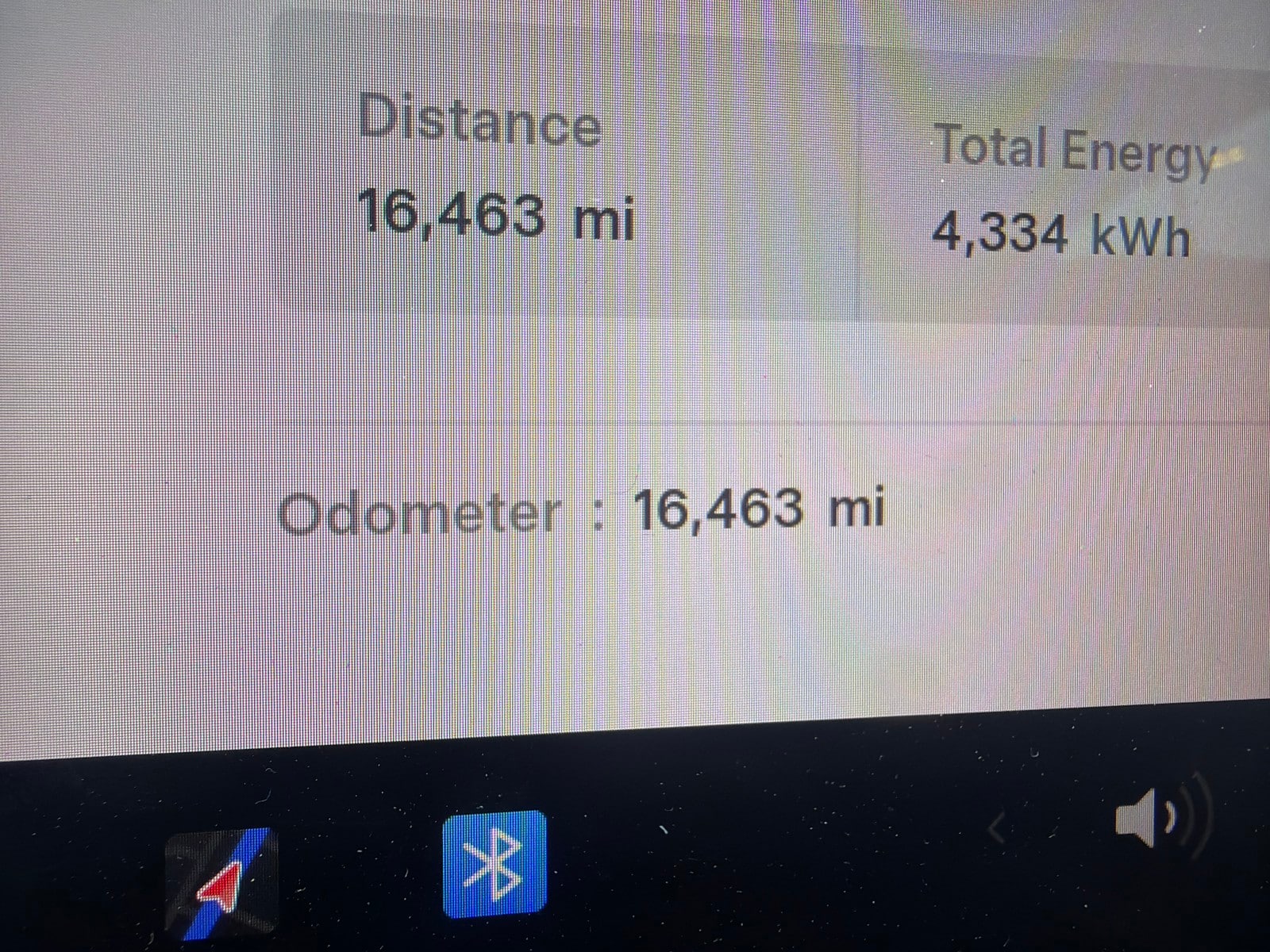
Task: Open the navigation map app
Action: coord(222,883)
